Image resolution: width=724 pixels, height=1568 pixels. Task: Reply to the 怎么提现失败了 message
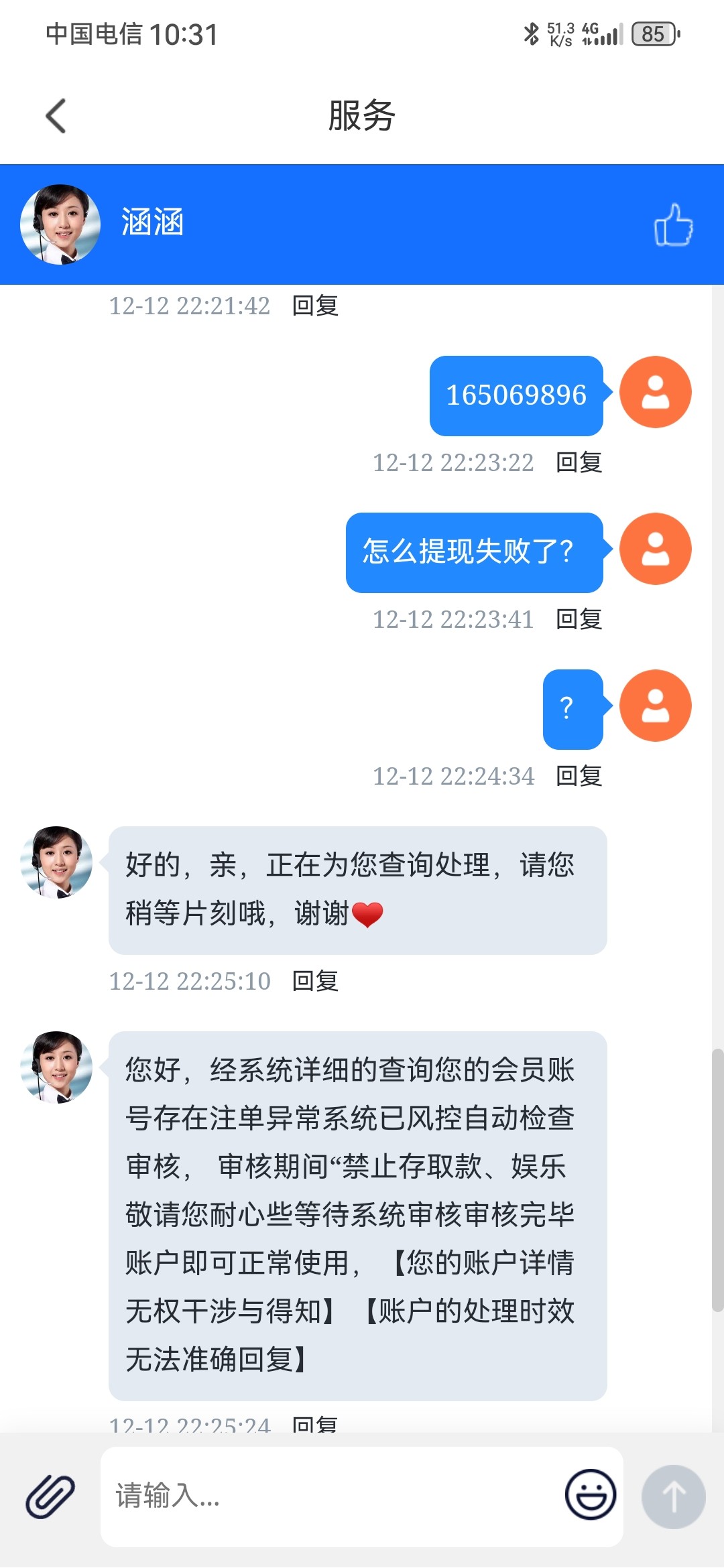click(x=579, y=619)
